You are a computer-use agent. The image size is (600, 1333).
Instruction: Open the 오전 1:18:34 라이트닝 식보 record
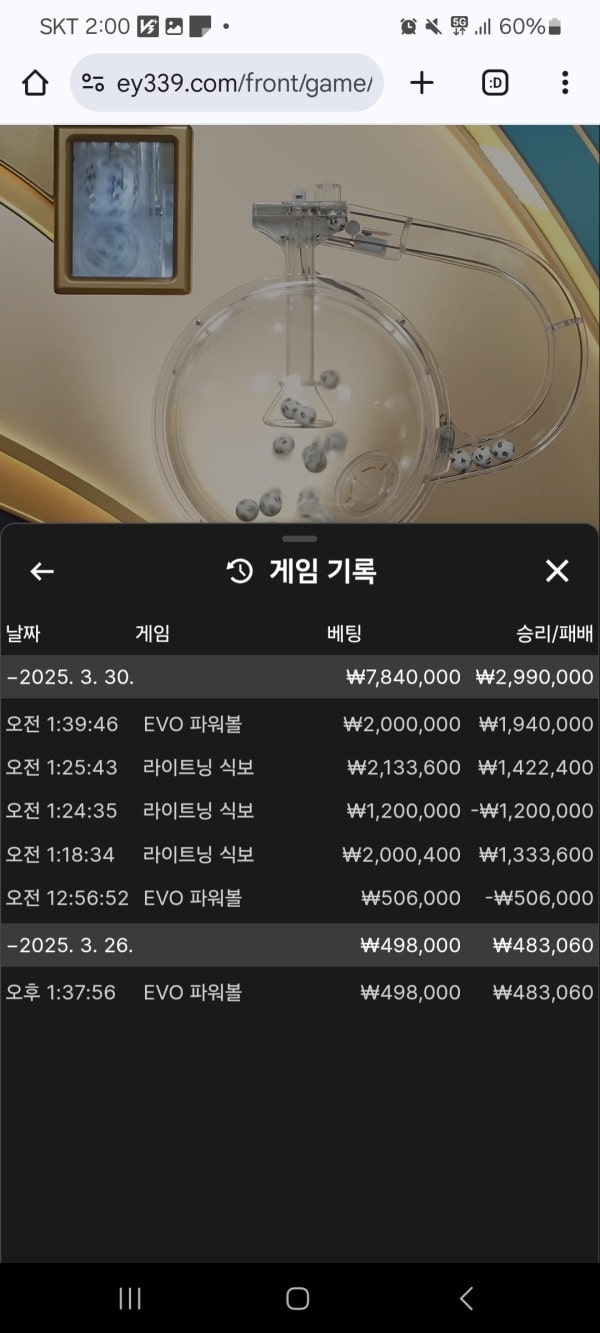coord(299,855)
